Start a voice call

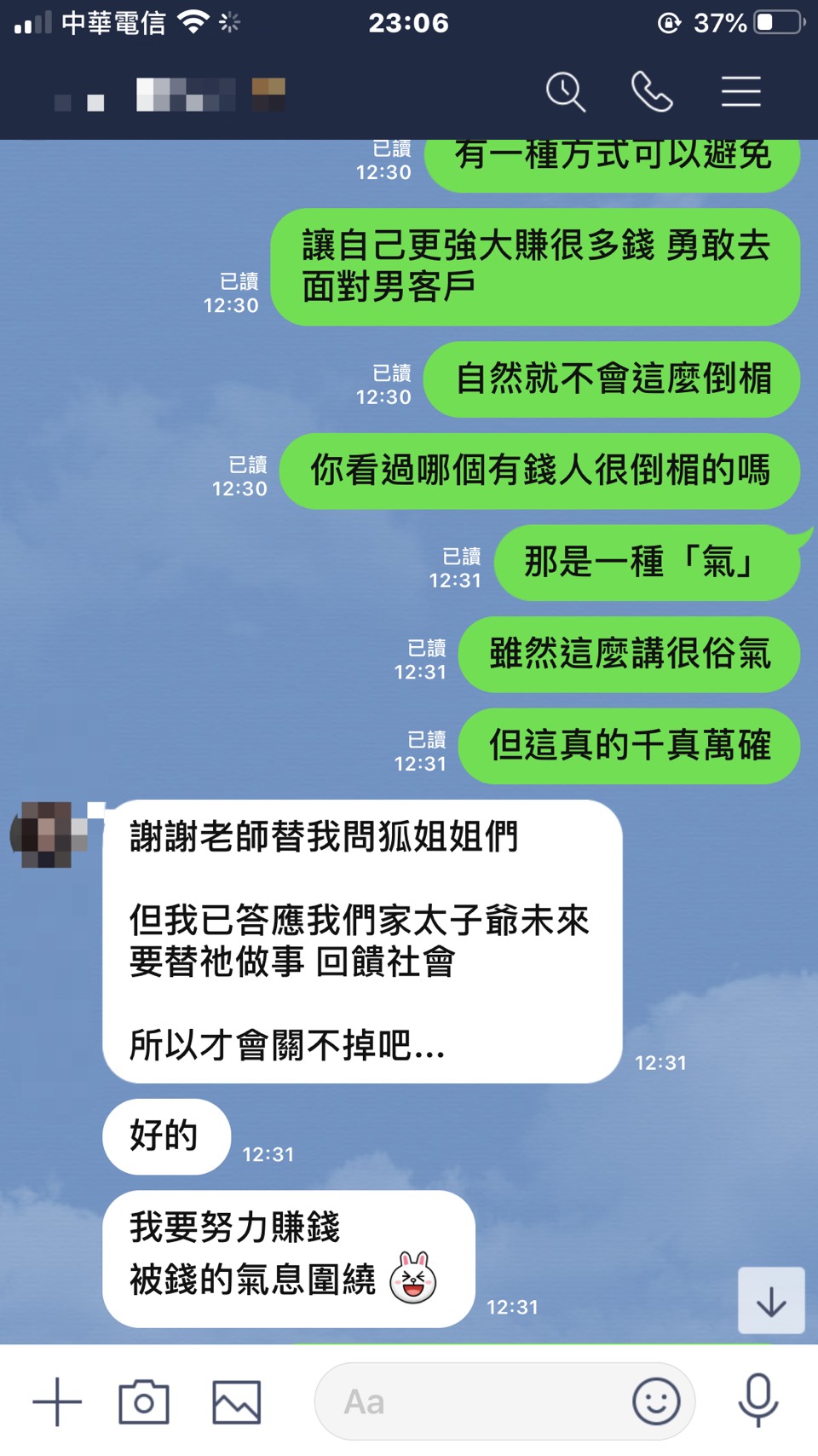click(x=652, y=92)
